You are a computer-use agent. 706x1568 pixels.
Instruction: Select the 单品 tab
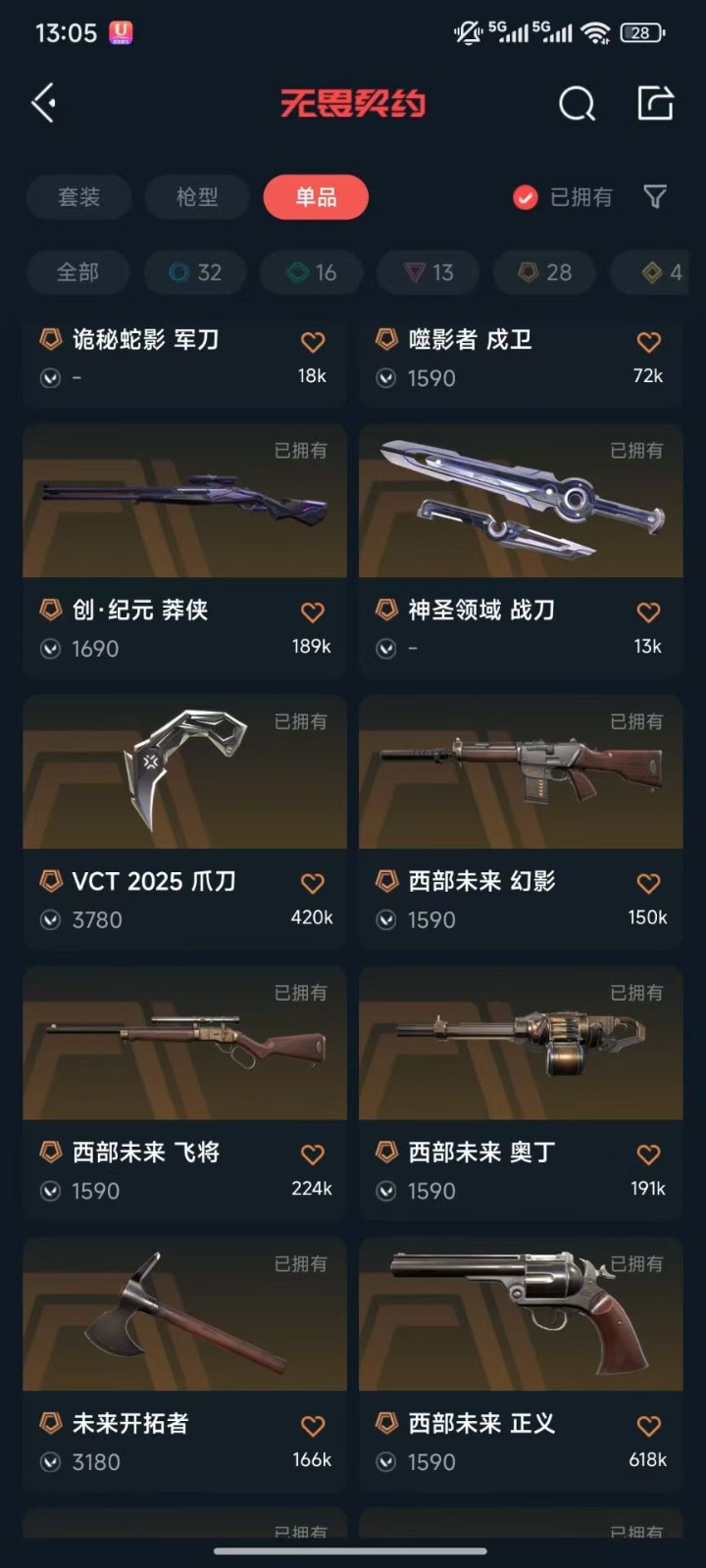coord(316,197)
